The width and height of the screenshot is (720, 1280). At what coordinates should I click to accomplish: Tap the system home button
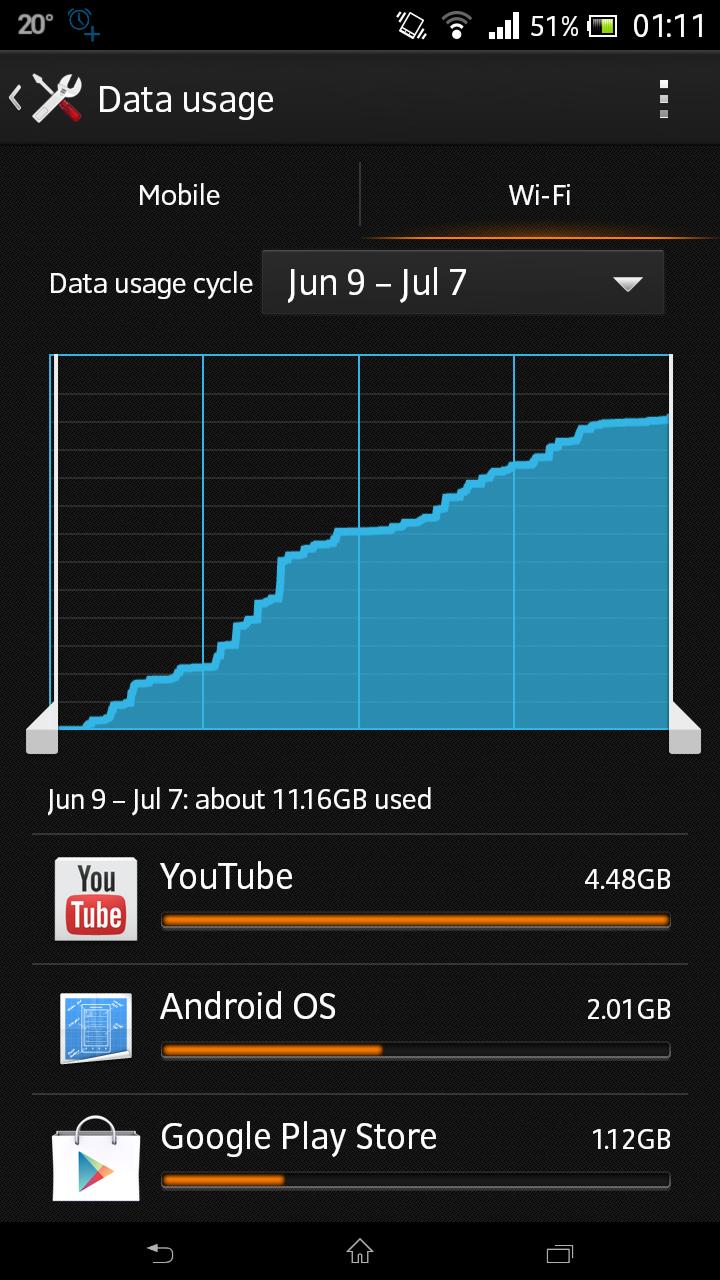click(360, 1251)
